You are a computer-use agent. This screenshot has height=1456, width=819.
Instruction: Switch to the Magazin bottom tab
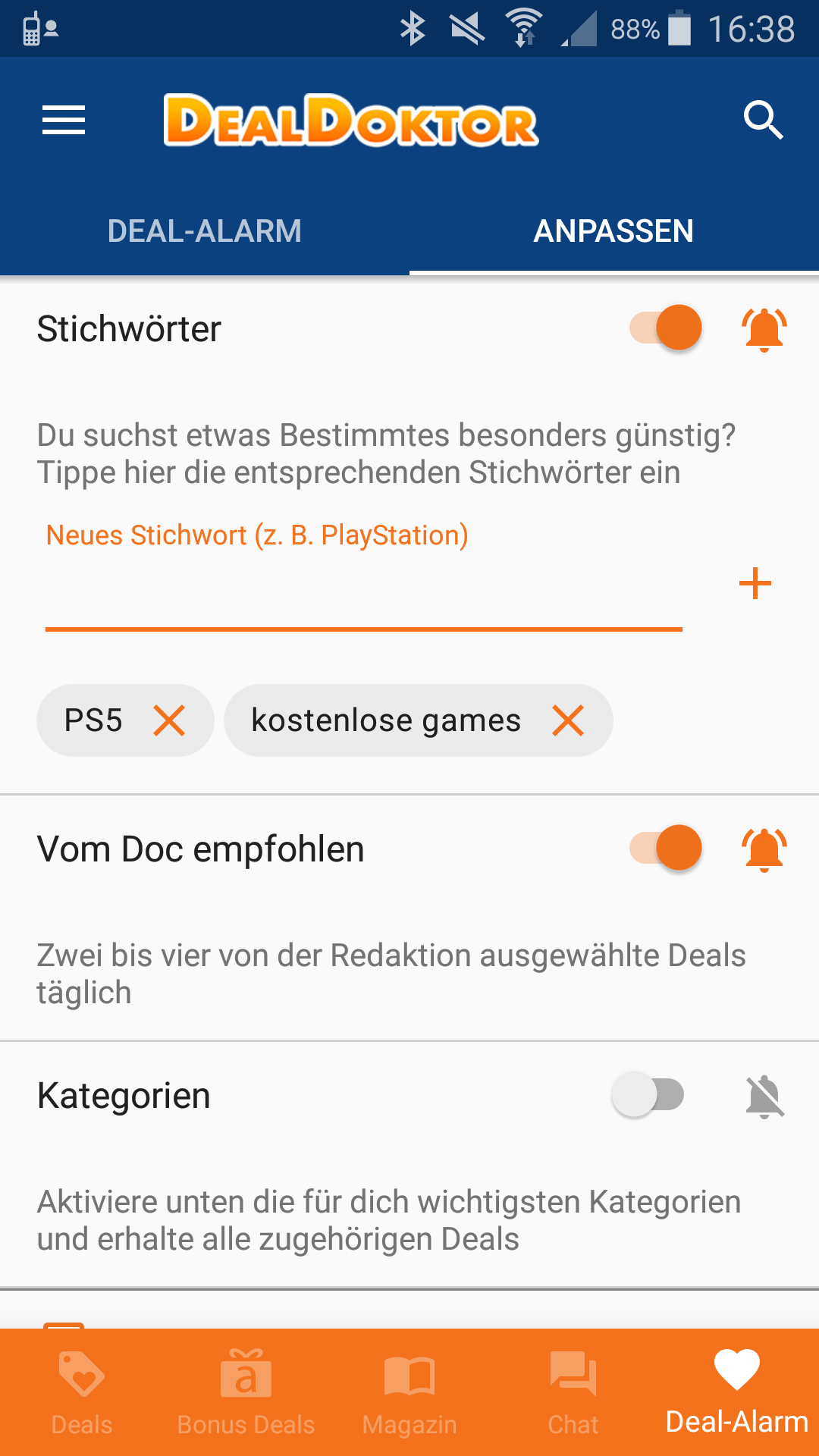coord(409,1392)
